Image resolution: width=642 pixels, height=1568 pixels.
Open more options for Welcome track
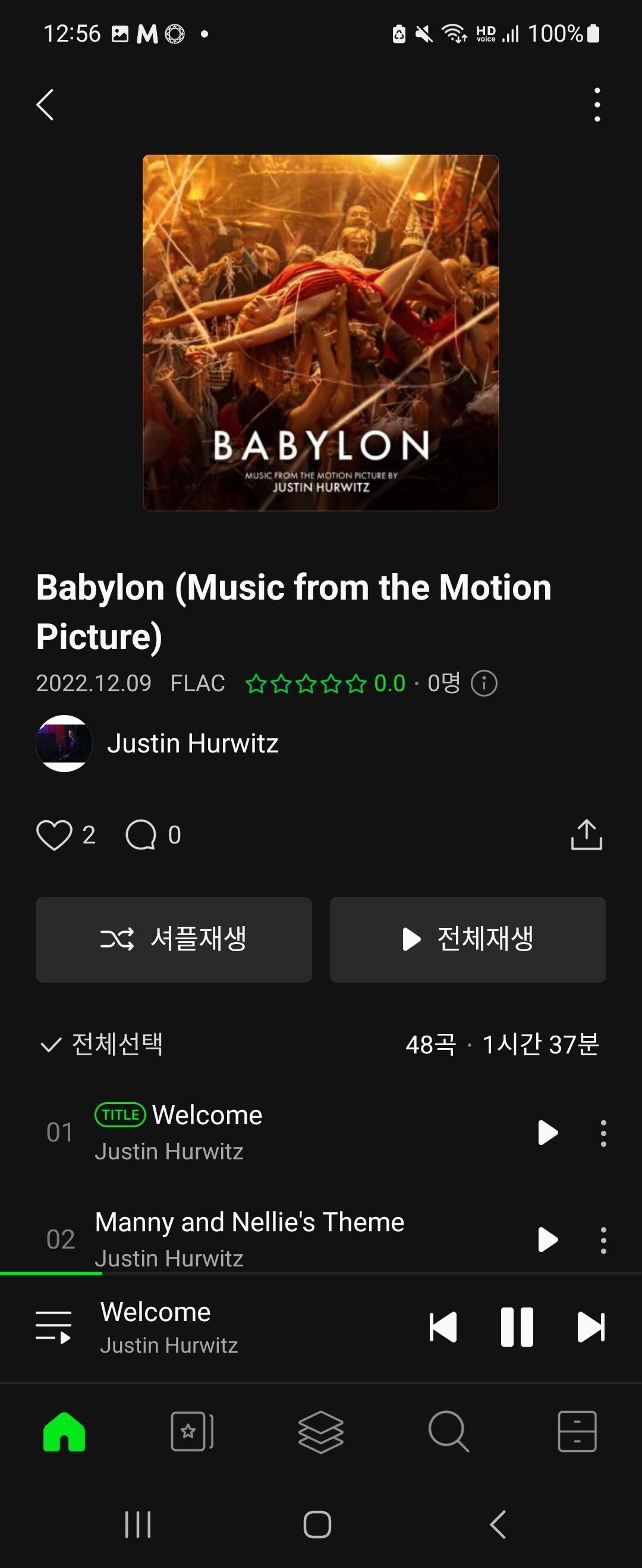click(x=602, y=1133)
